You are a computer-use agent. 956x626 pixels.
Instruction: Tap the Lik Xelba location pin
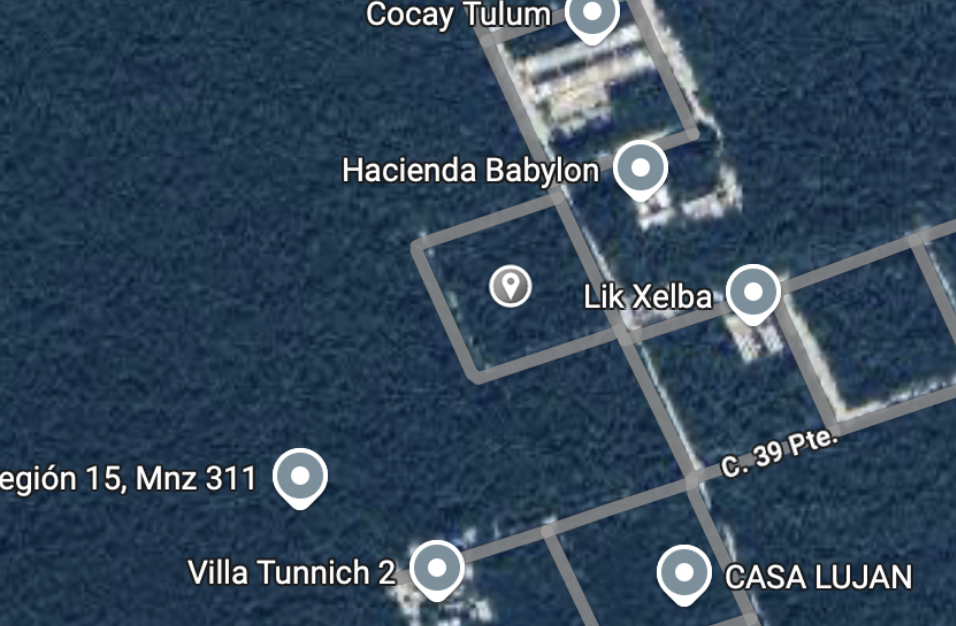[753, 293]
